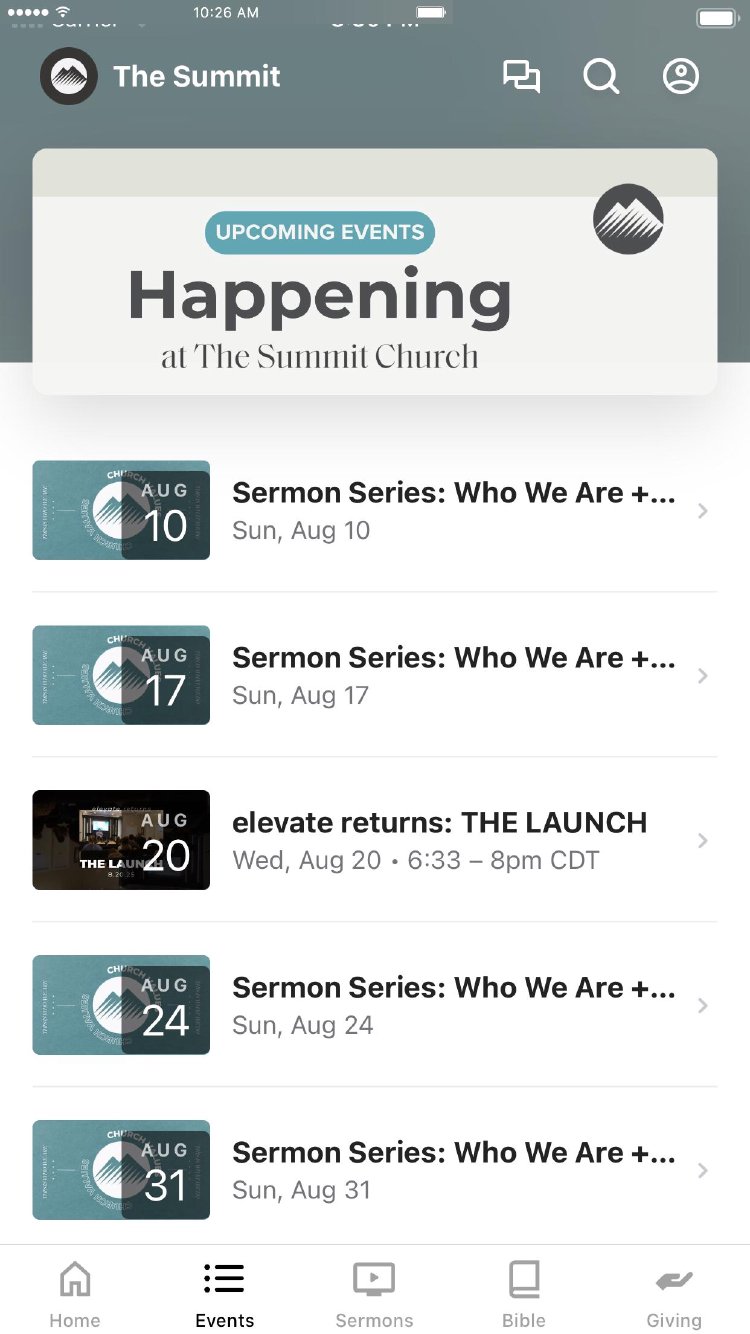Open the Sermon Series event on Aug 31
Image resolution: width=750 pixels, height=1334 pixels.
375,1170
